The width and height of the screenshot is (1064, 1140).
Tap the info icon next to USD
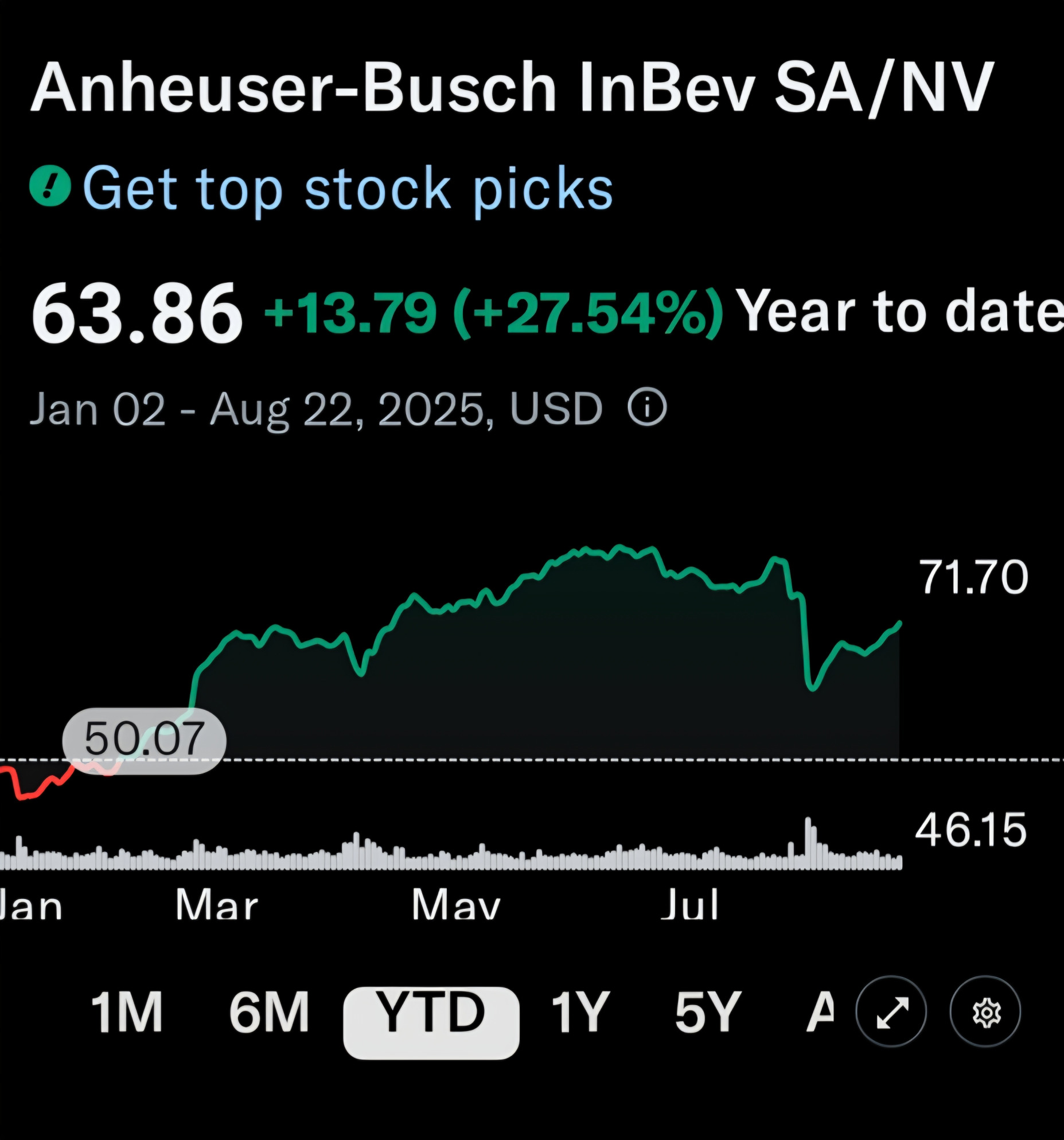click(647, 408)
